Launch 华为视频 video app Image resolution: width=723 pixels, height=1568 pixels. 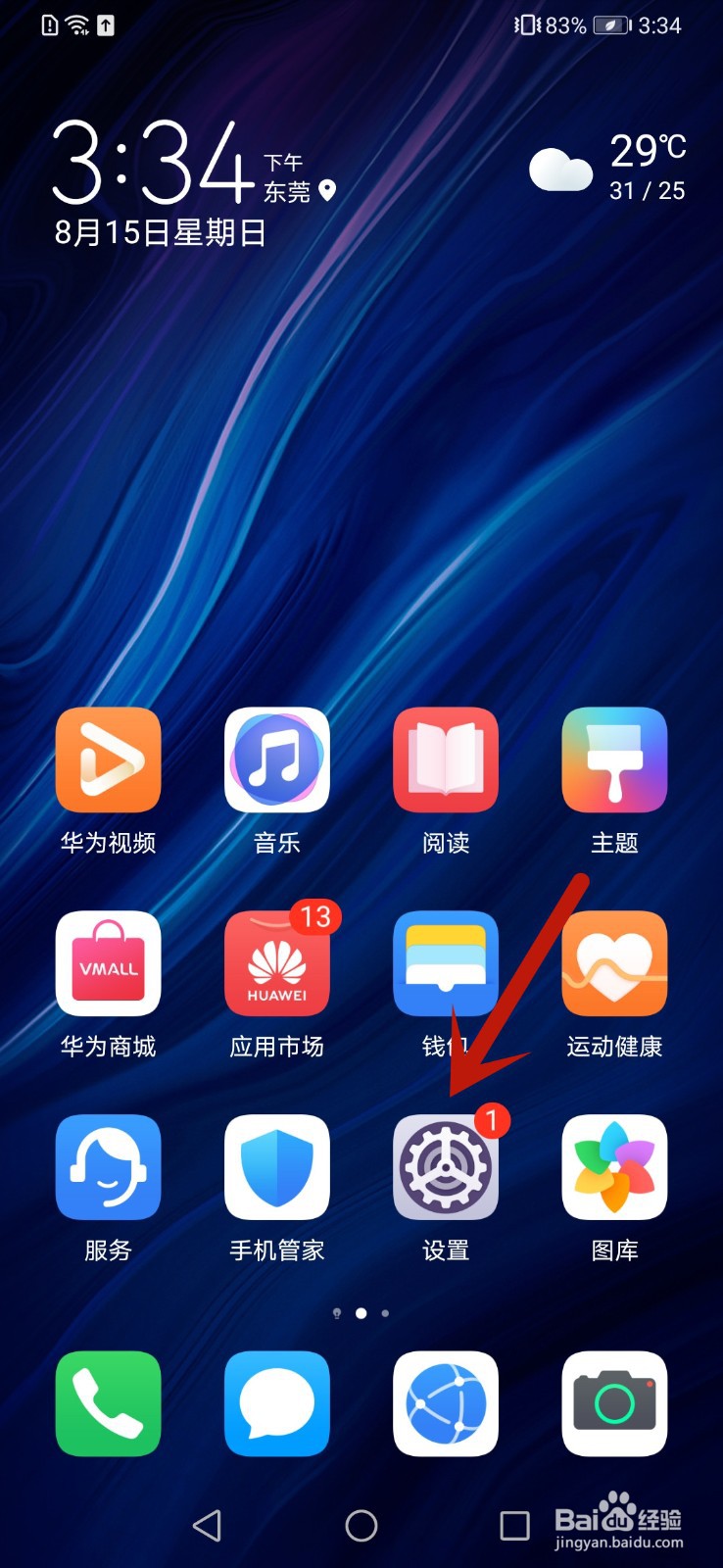point(108,759)
